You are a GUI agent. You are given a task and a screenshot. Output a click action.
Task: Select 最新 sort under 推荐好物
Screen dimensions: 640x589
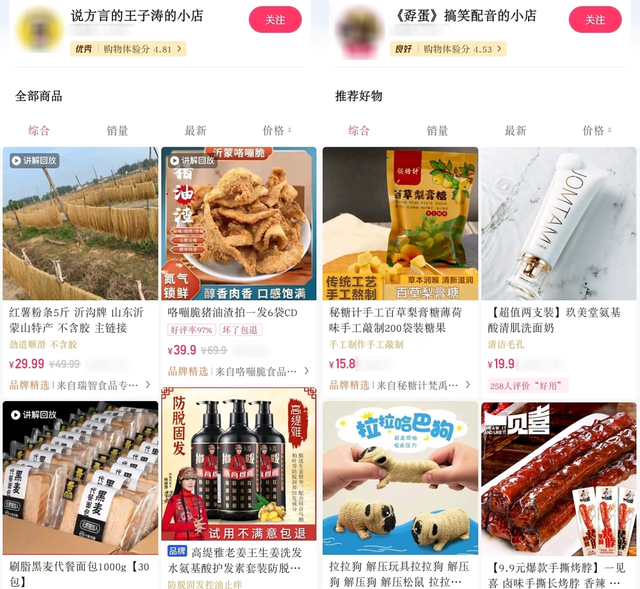515,130
